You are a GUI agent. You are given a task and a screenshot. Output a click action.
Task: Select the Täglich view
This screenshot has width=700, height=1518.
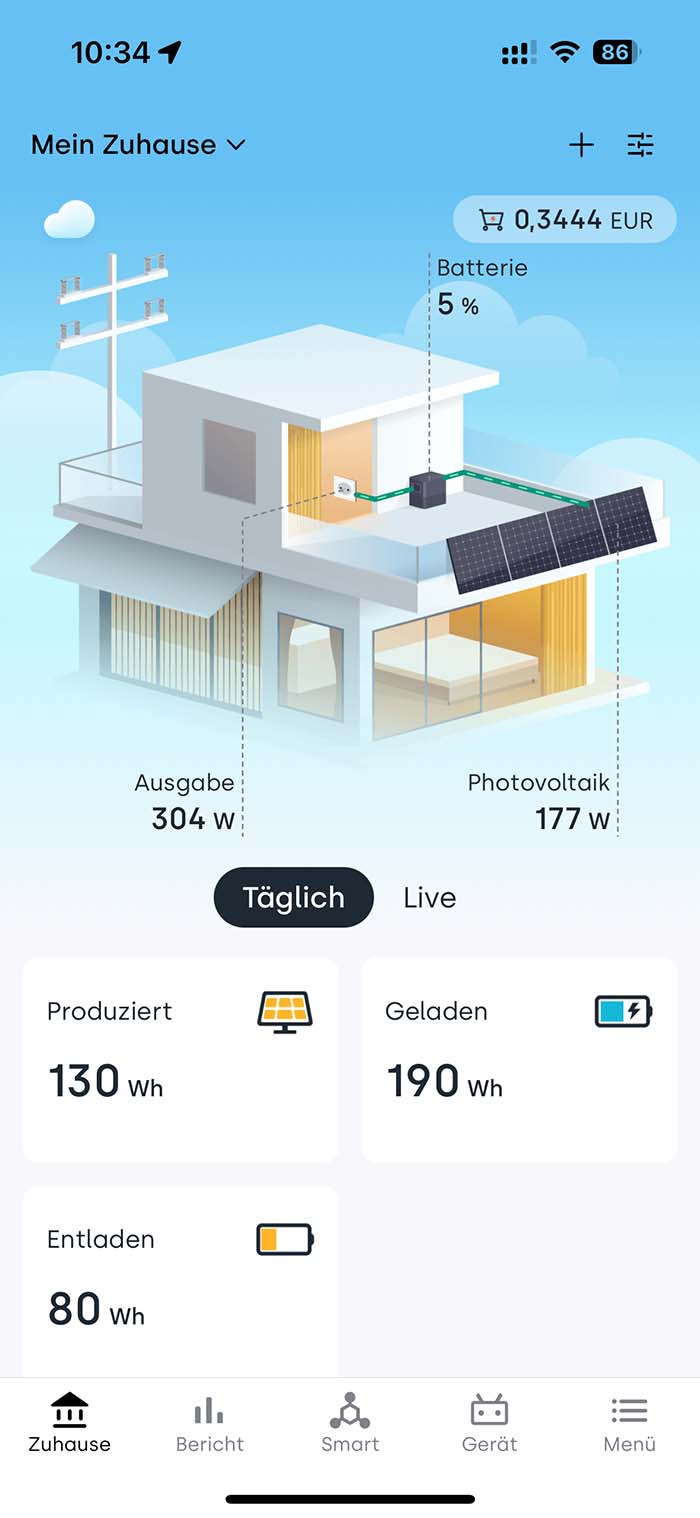tap(293, 897)
